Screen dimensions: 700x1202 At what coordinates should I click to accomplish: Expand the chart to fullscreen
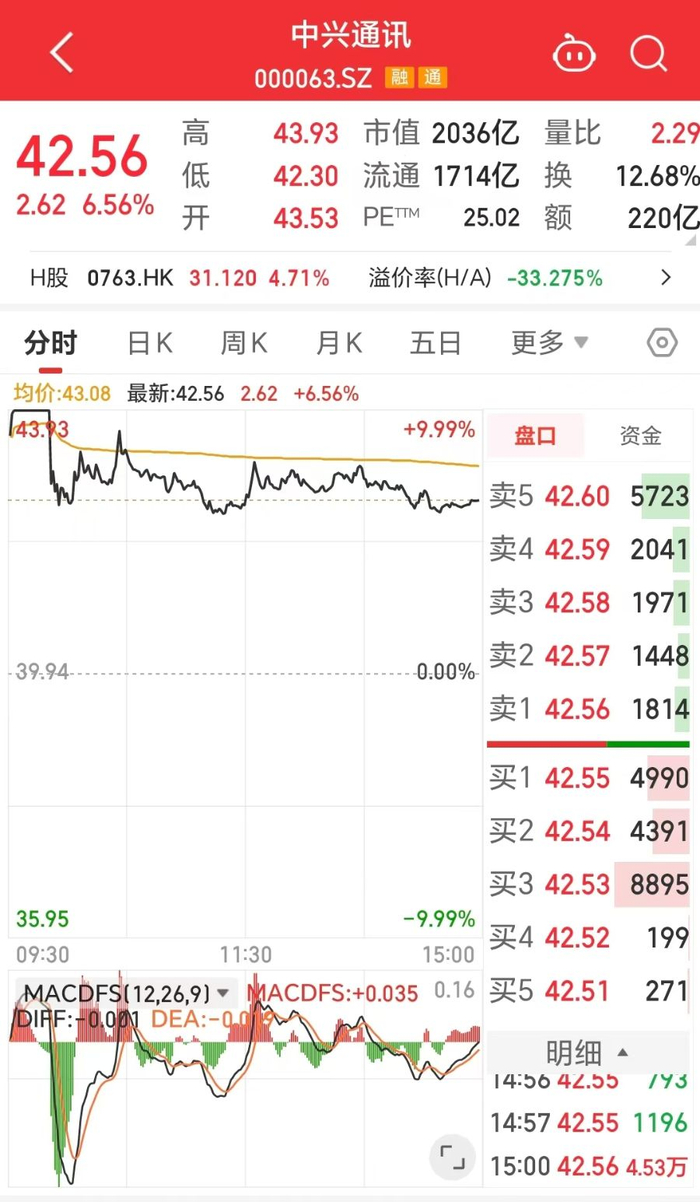point(453,1158)
